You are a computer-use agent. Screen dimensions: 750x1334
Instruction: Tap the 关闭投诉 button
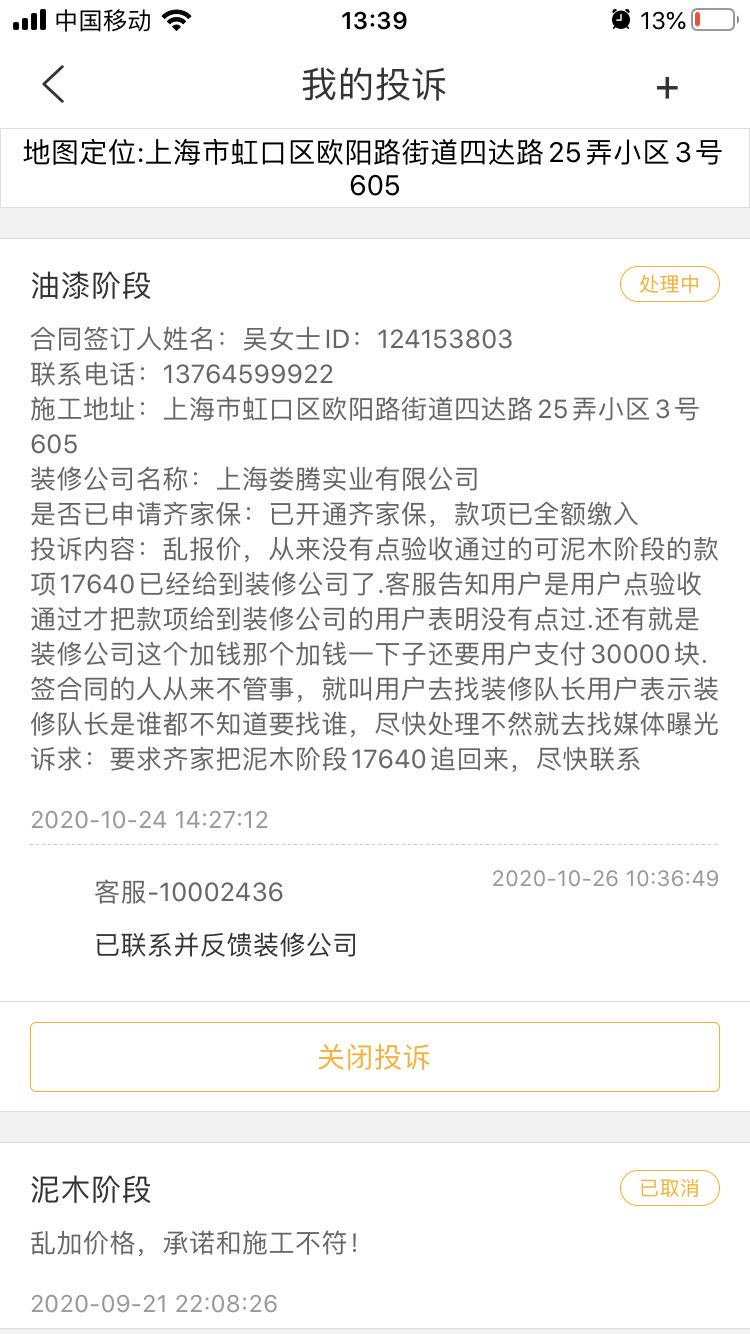pyautogui.click(x=374, y=1057)
